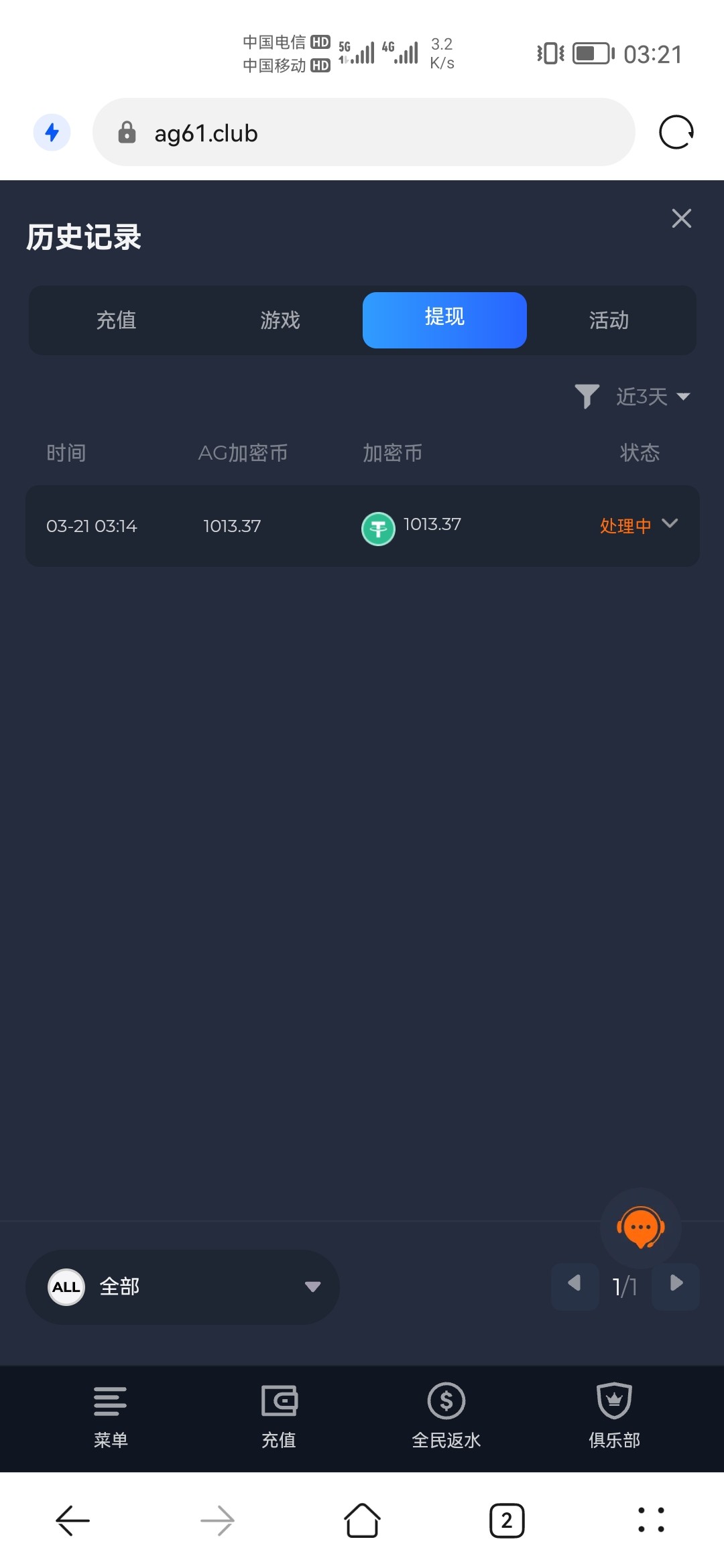The width and height of the screenshot is (724, 1568).
Task: Select the 游戏 history tab
Action: tap(280, 320)
